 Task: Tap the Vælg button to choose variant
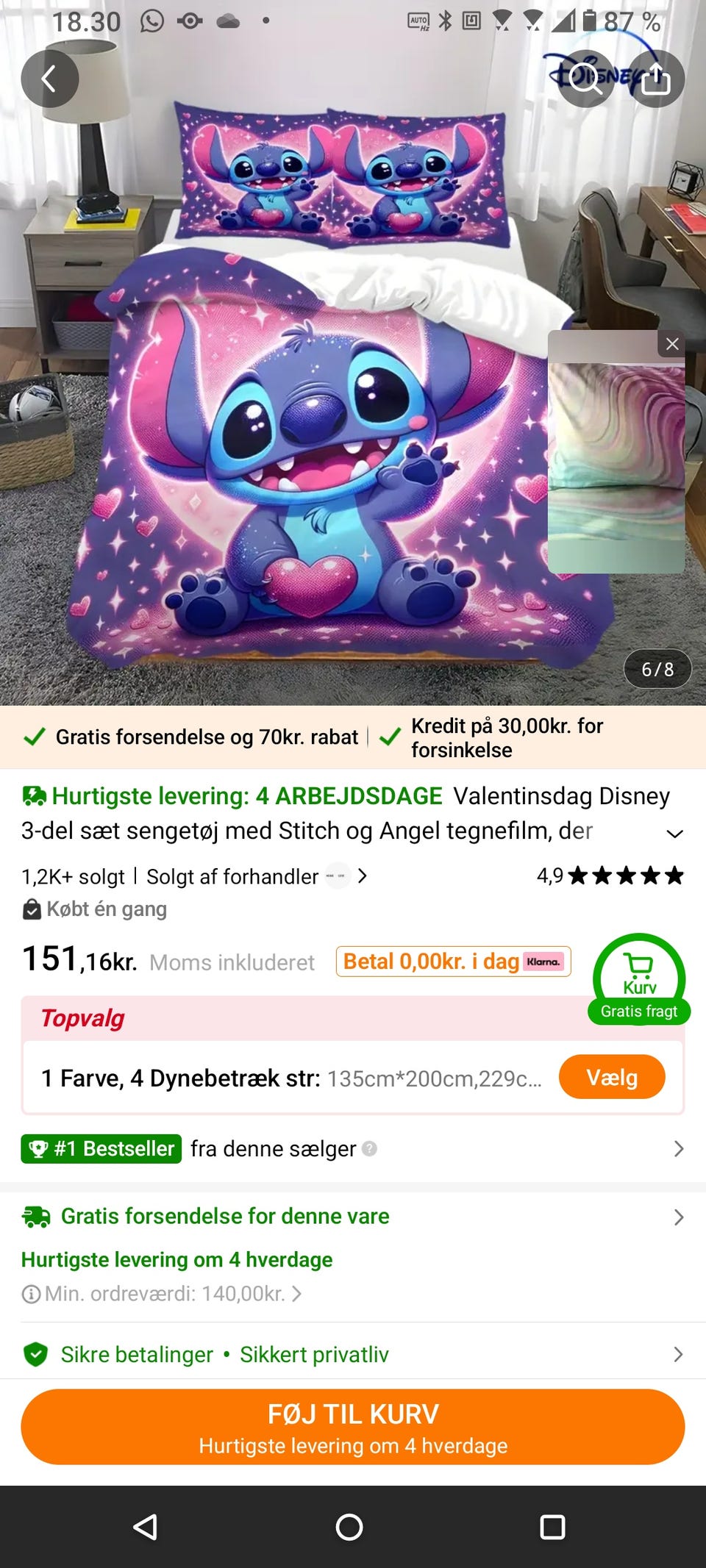click(613, 1076)
